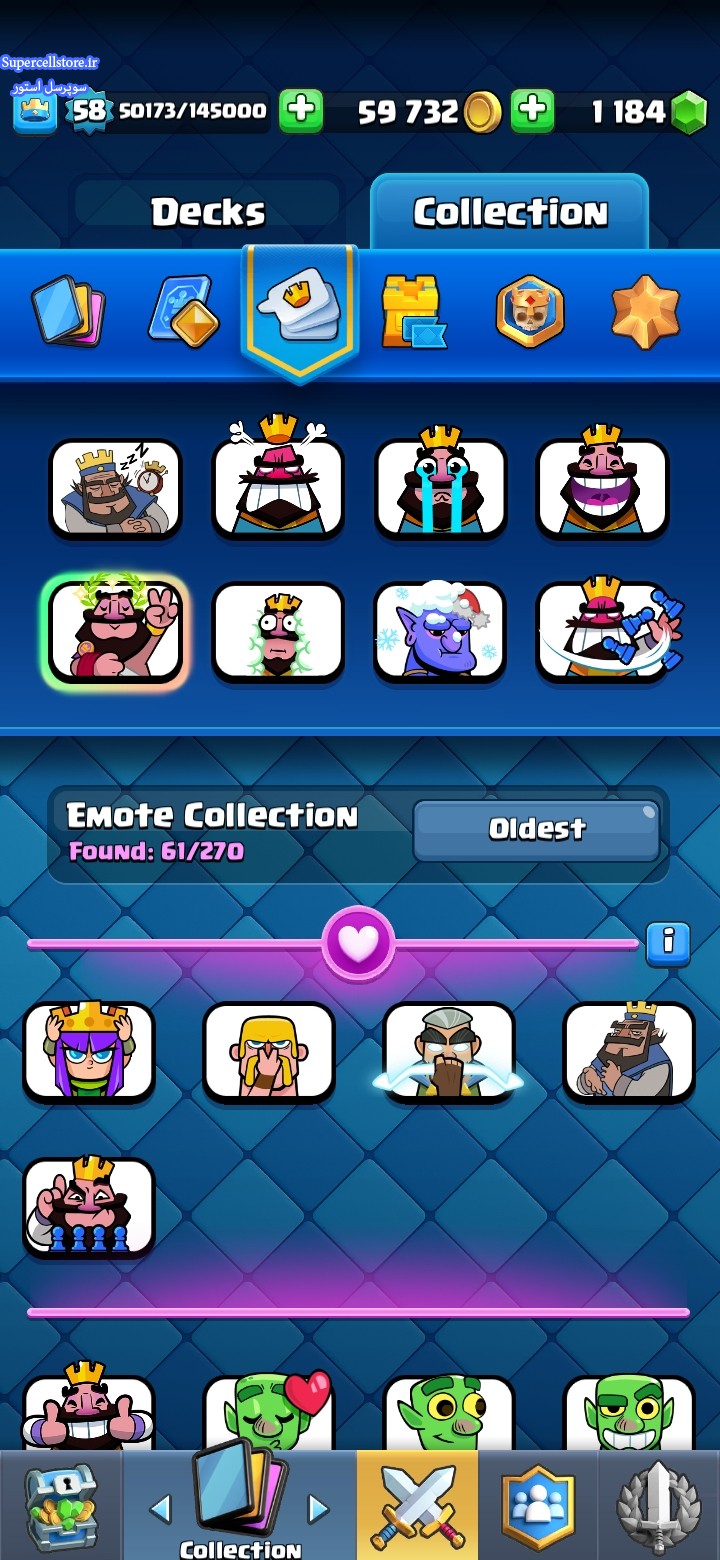
Task: Choose the archer with crown emote
Action: pos(89,1052)
